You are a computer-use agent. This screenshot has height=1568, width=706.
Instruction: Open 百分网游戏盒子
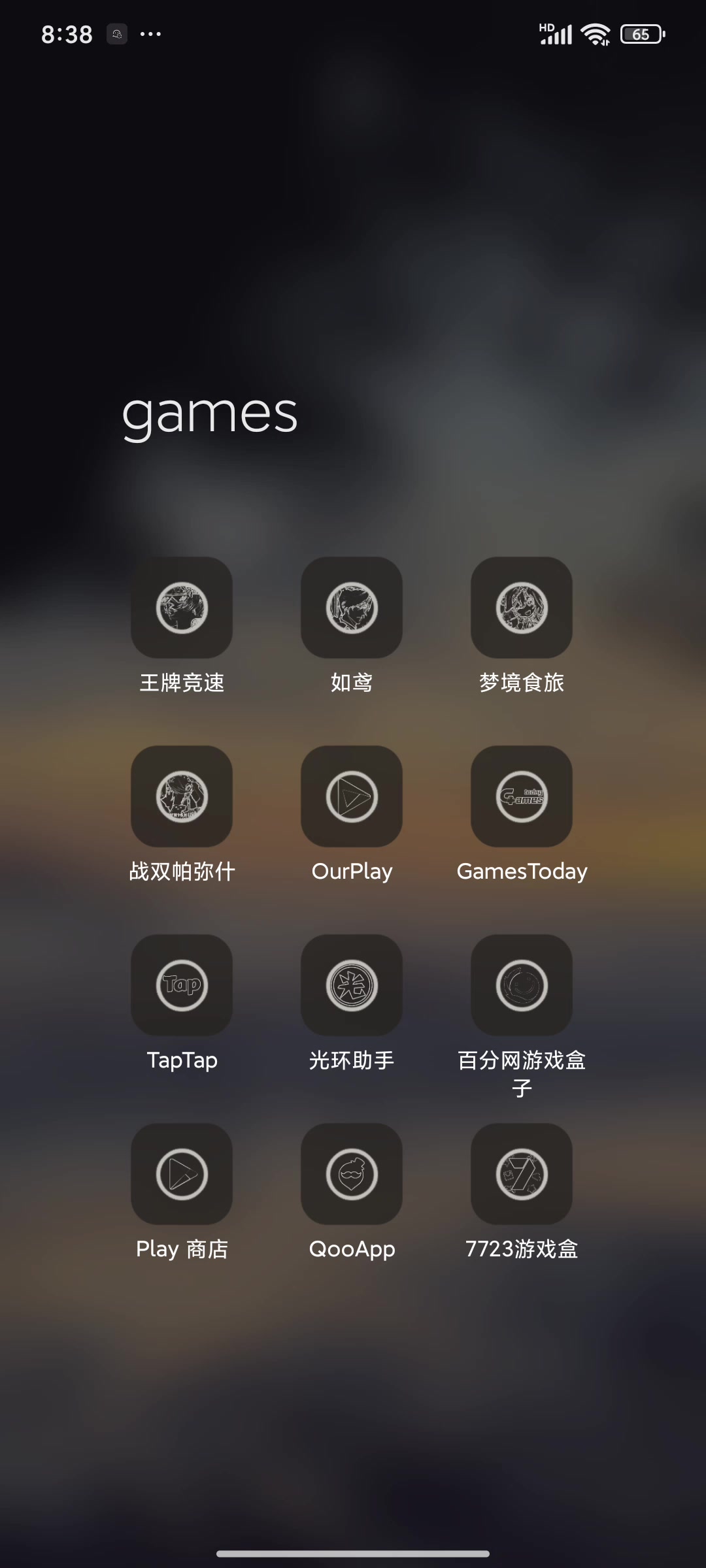tap(522, 985)
